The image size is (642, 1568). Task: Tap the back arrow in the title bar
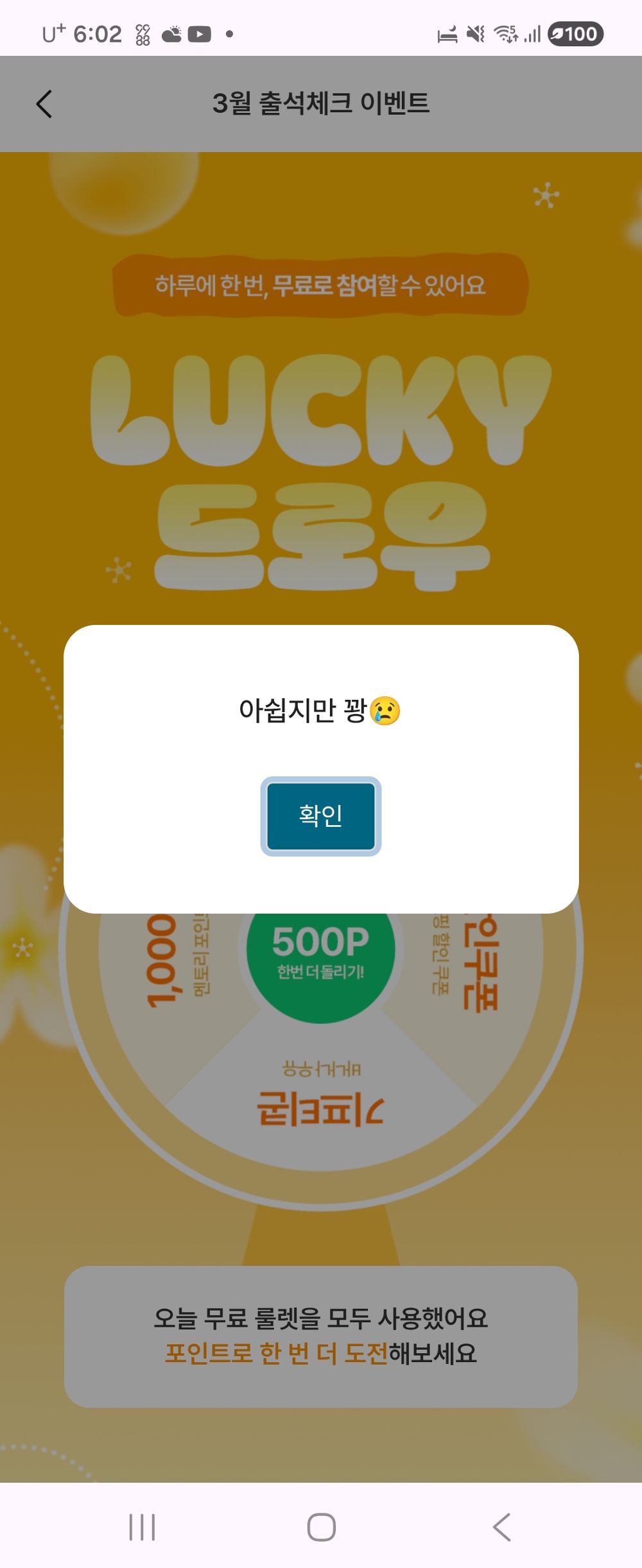43,104
